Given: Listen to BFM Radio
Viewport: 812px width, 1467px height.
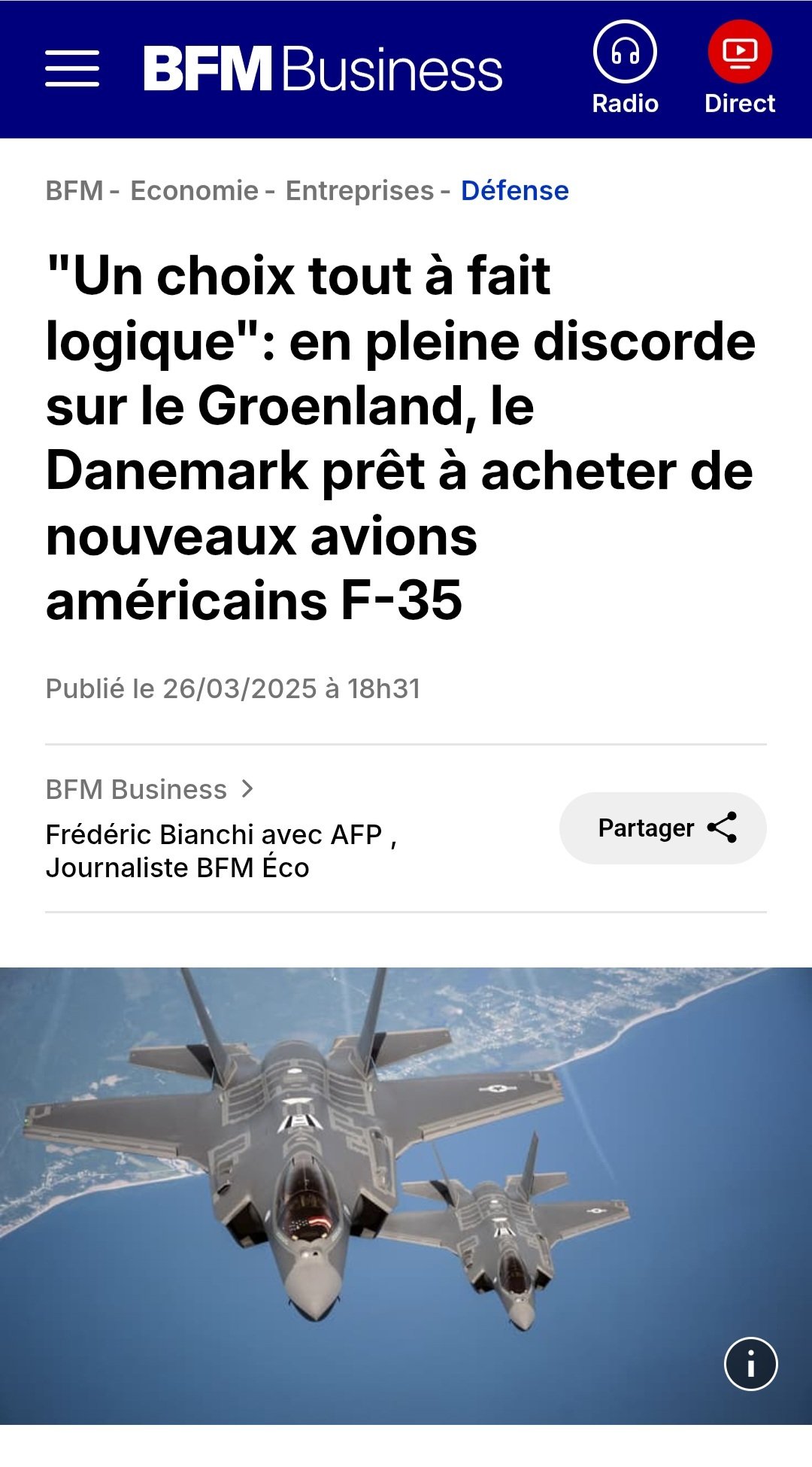Looking at the screenshot, I should [x=625, y=68].
